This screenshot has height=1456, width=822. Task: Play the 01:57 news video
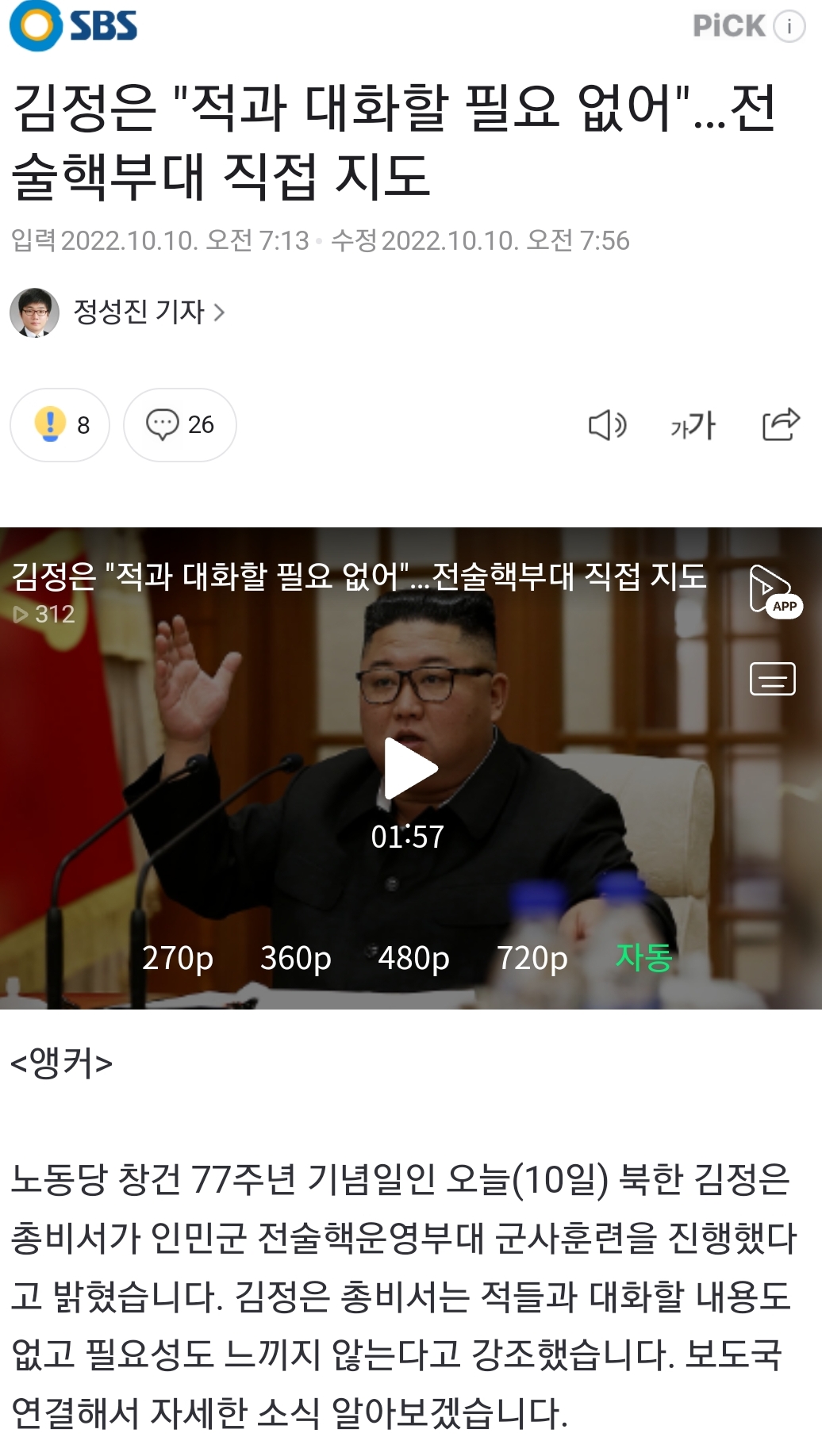point(410,768)
